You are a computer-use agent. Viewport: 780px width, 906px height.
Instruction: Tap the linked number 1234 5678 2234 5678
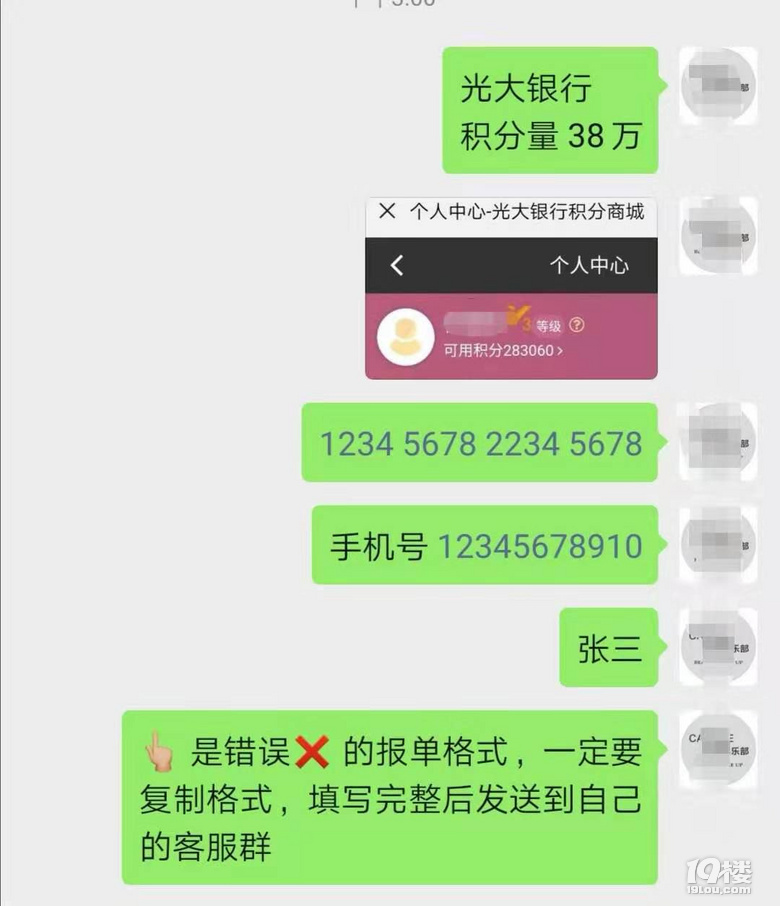click(x=480, y=443)
